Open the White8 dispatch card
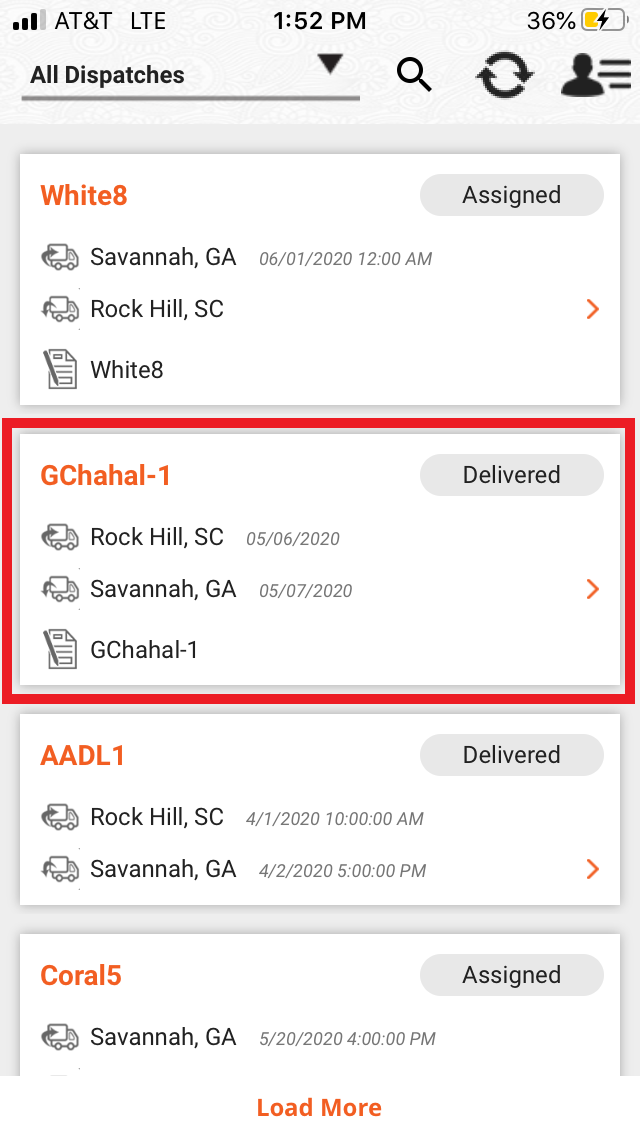Screen dimensions: 640x1136 point(320,280)
